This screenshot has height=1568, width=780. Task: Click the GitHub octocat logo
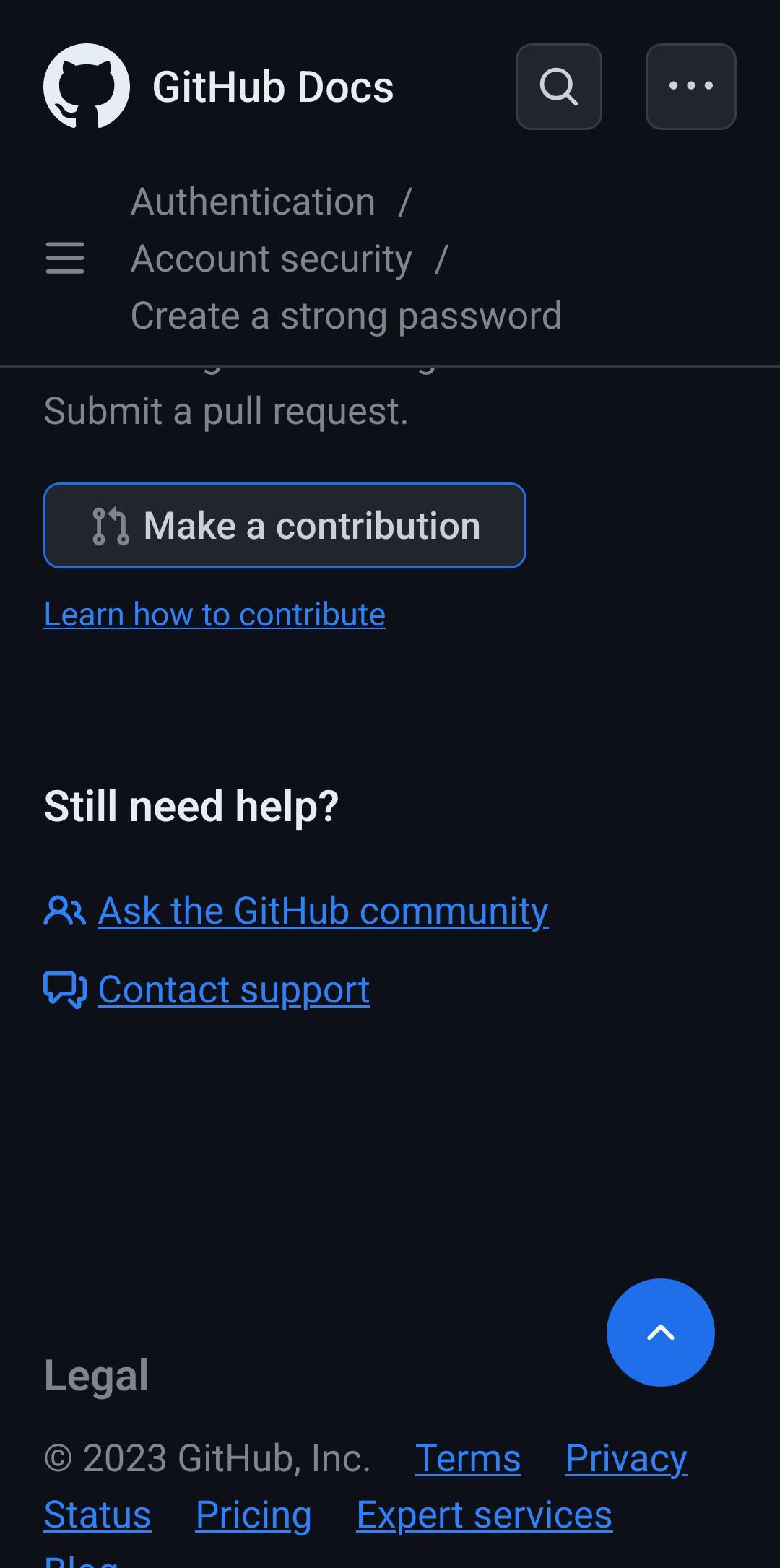tap(86, 87)
